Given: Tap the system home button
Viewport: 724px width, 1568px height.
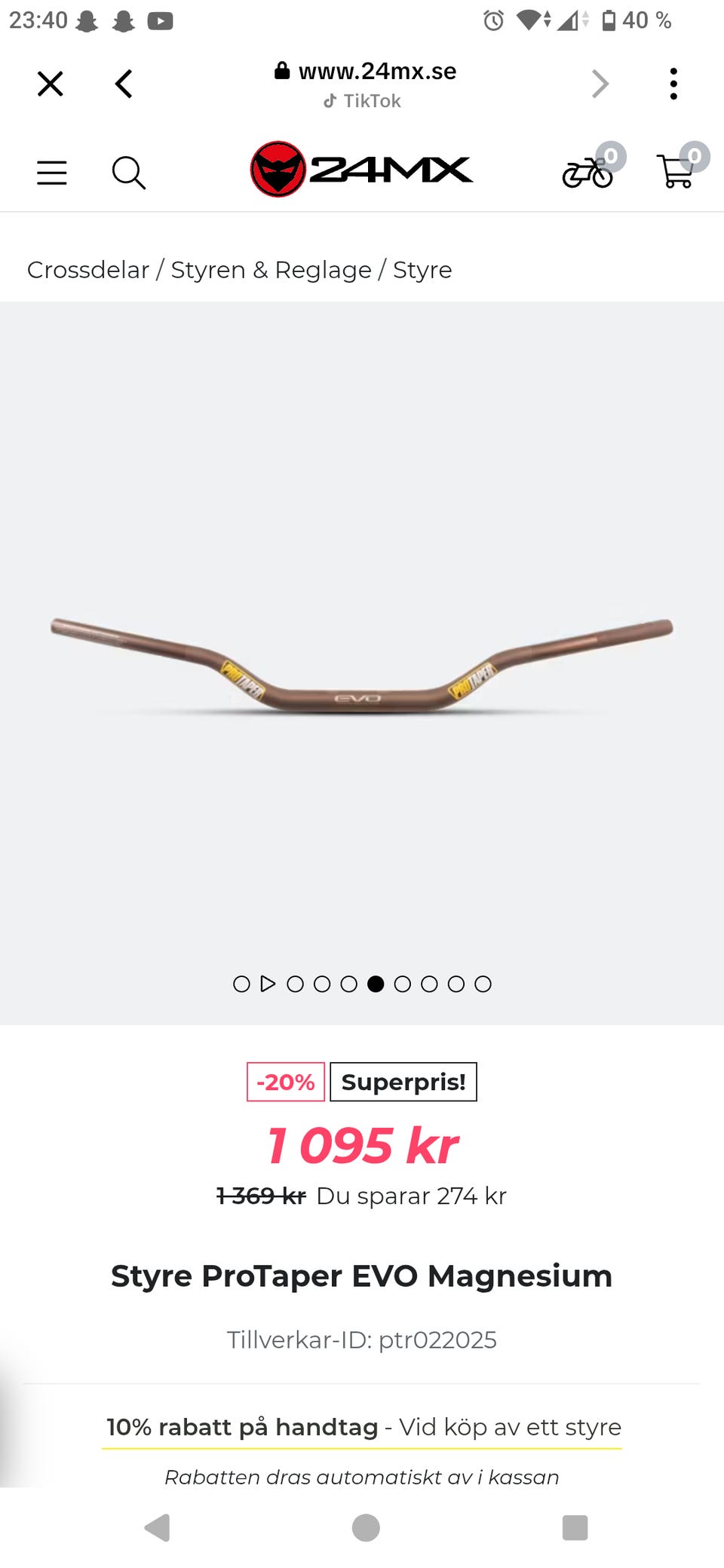Looking at the screenshot, I should coord(366,1528).
